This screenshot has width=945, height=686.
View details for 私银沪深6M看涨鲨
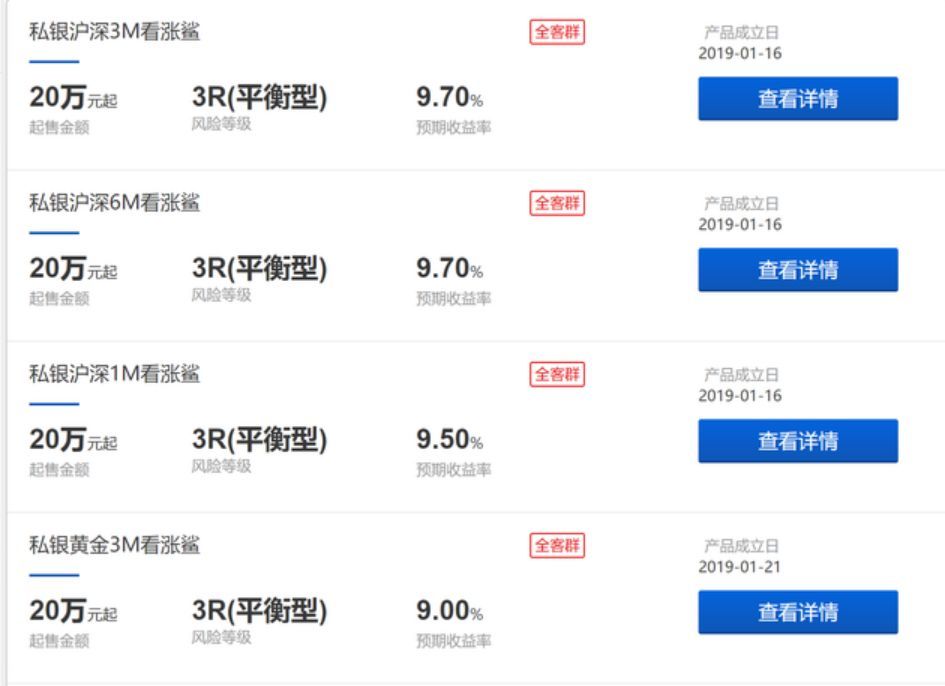798,270
